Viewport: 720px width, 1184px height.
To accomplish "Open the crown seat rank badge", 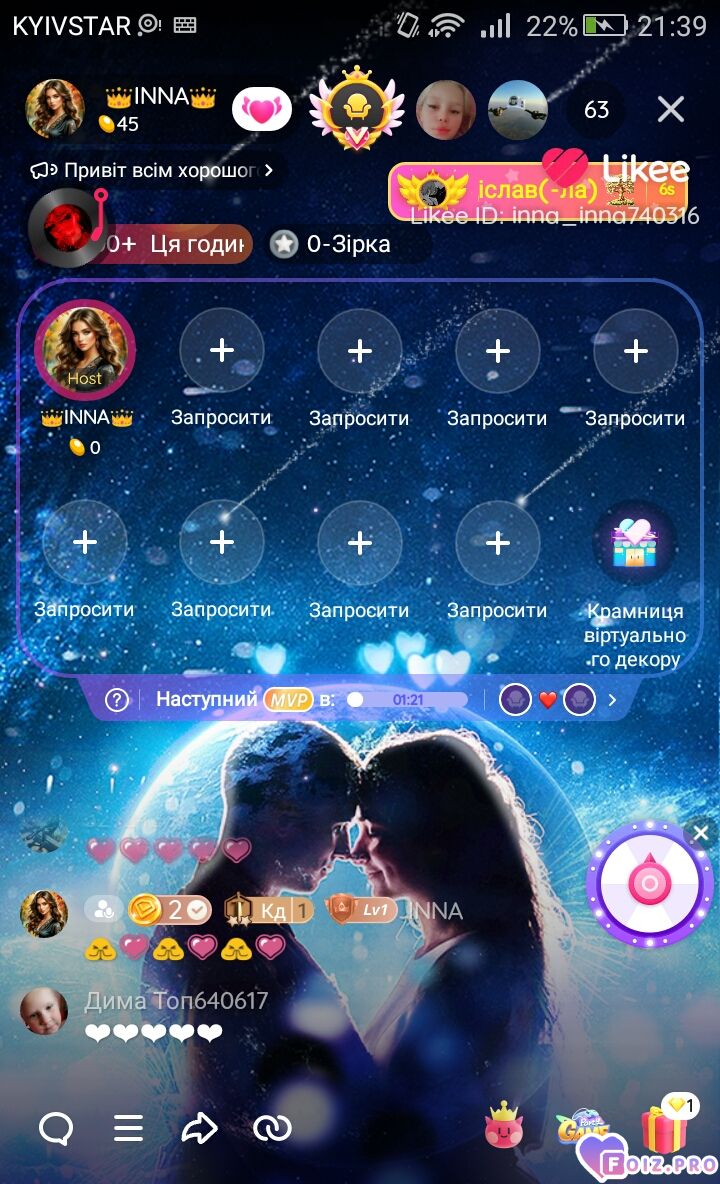I will (355, 109).
